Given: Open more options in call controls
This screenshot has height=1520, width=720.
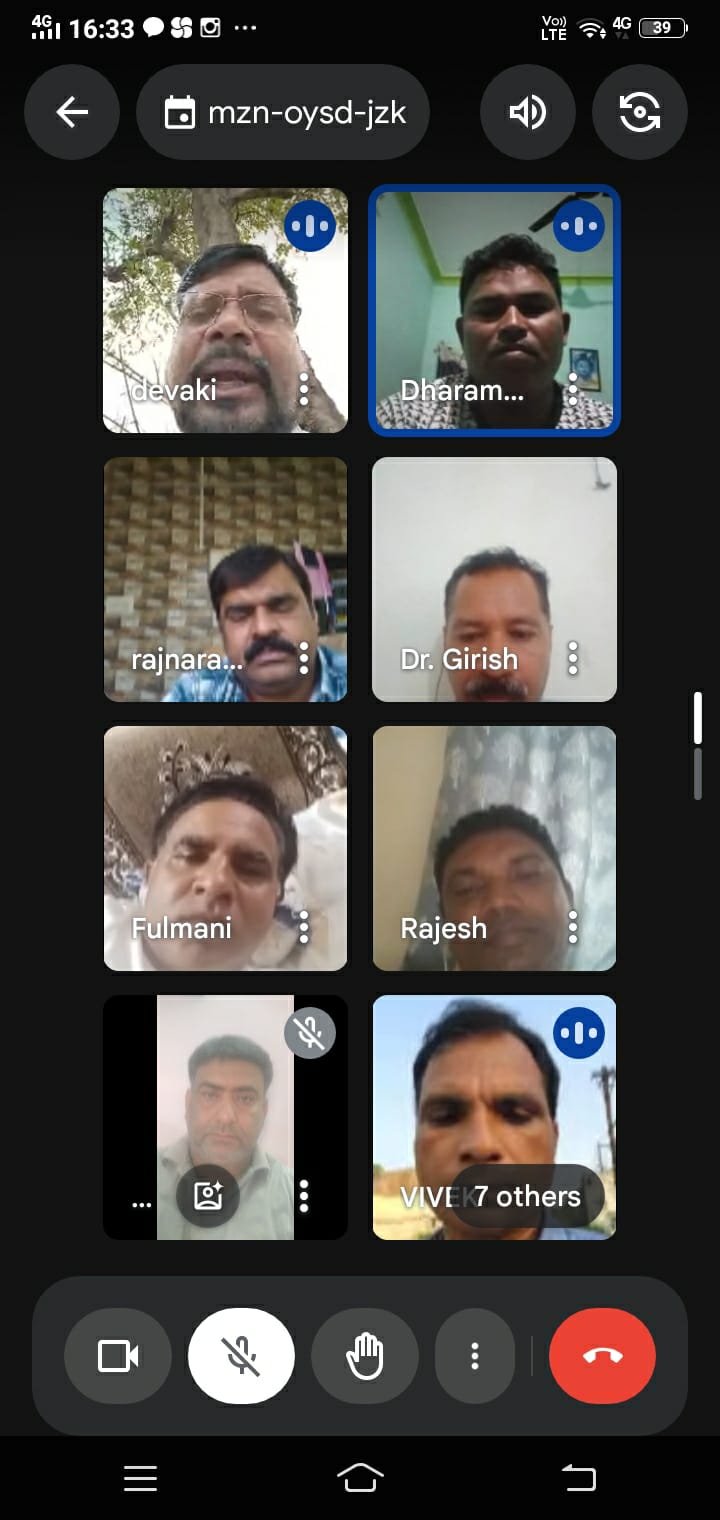Looking at the screenshot, I should pyautogui.click(x=475, y=1356).
